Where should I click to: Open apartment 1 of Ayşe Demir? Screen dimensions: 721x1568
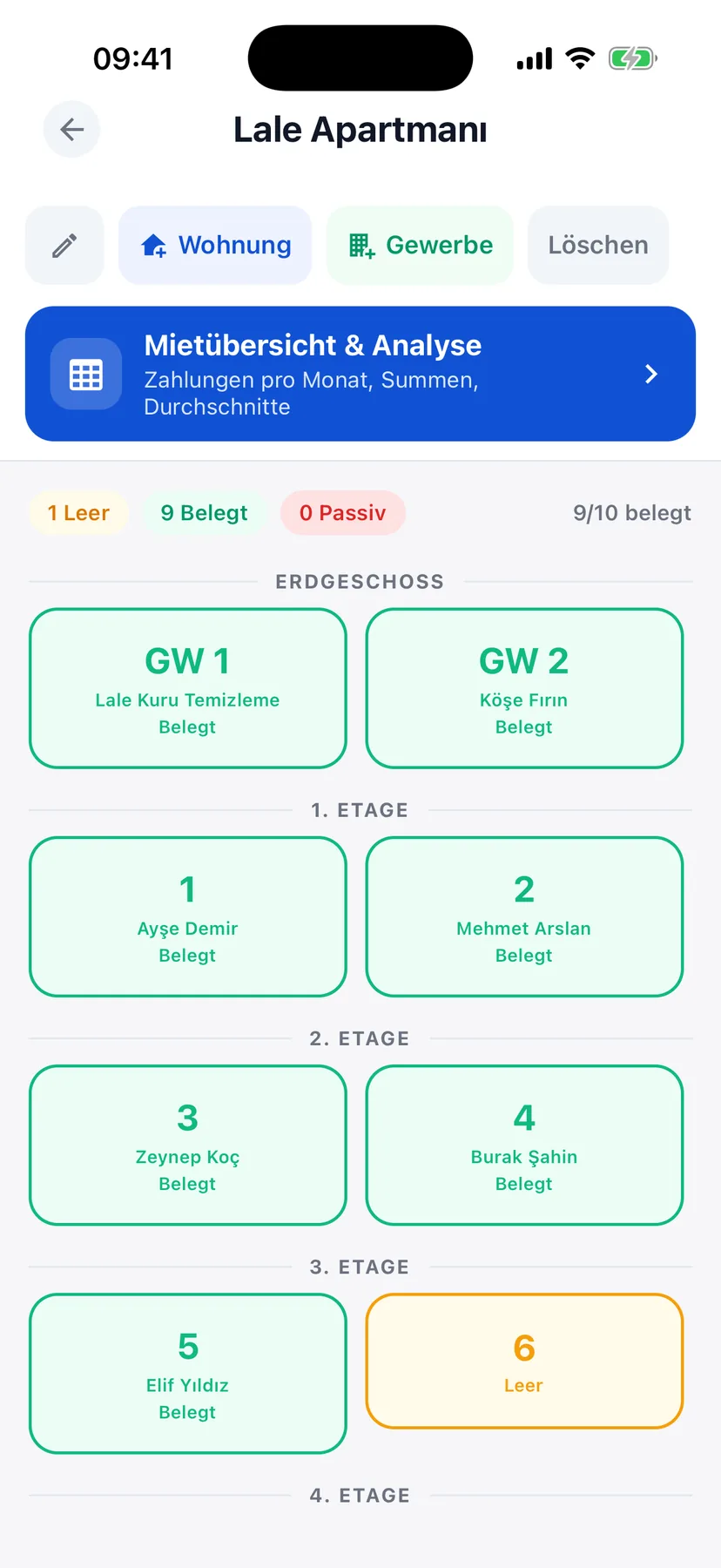pos(188,916)
